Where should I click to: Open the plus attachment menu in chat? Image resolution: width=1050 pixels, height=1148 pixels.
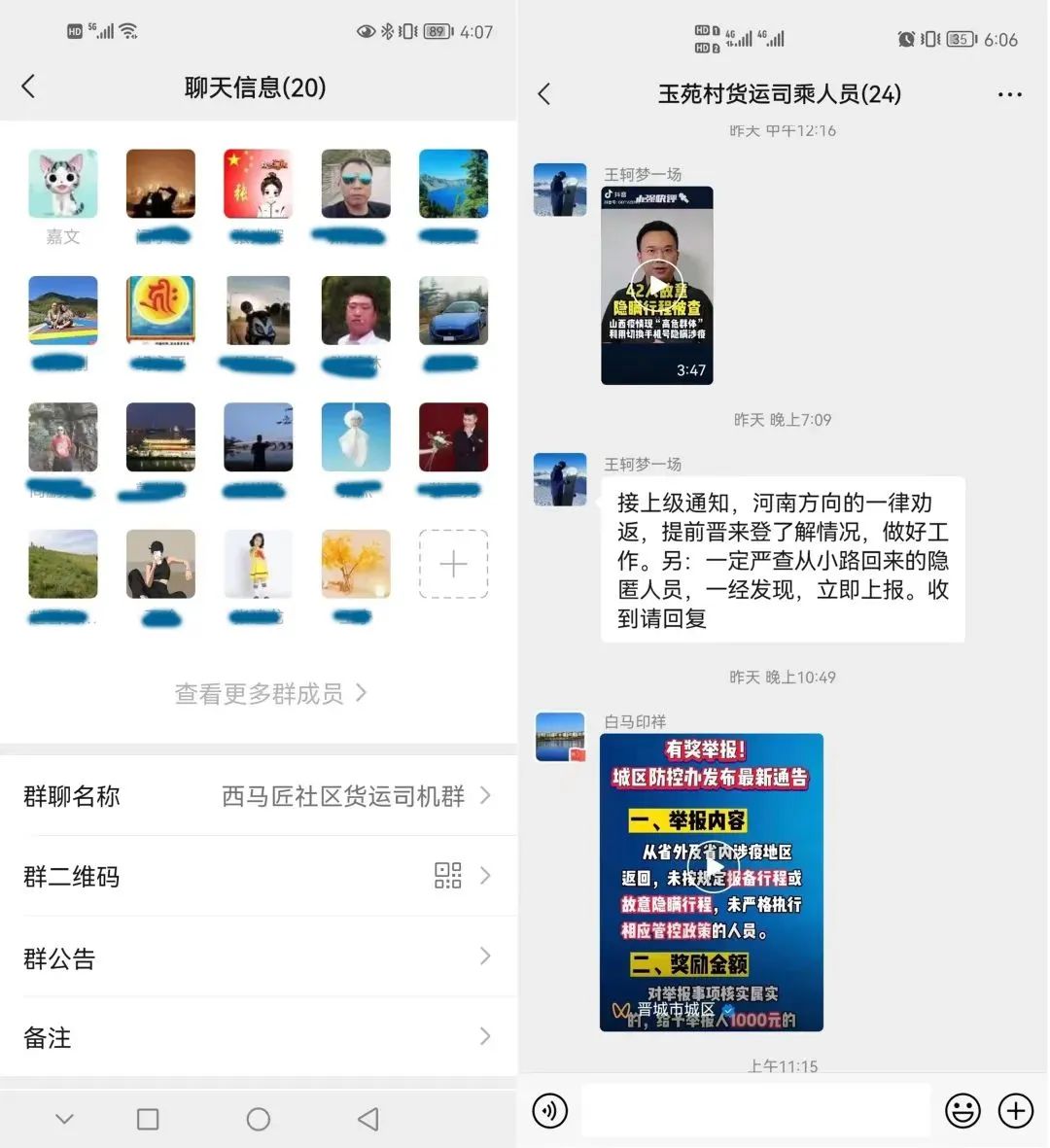pos(1016,1110)
